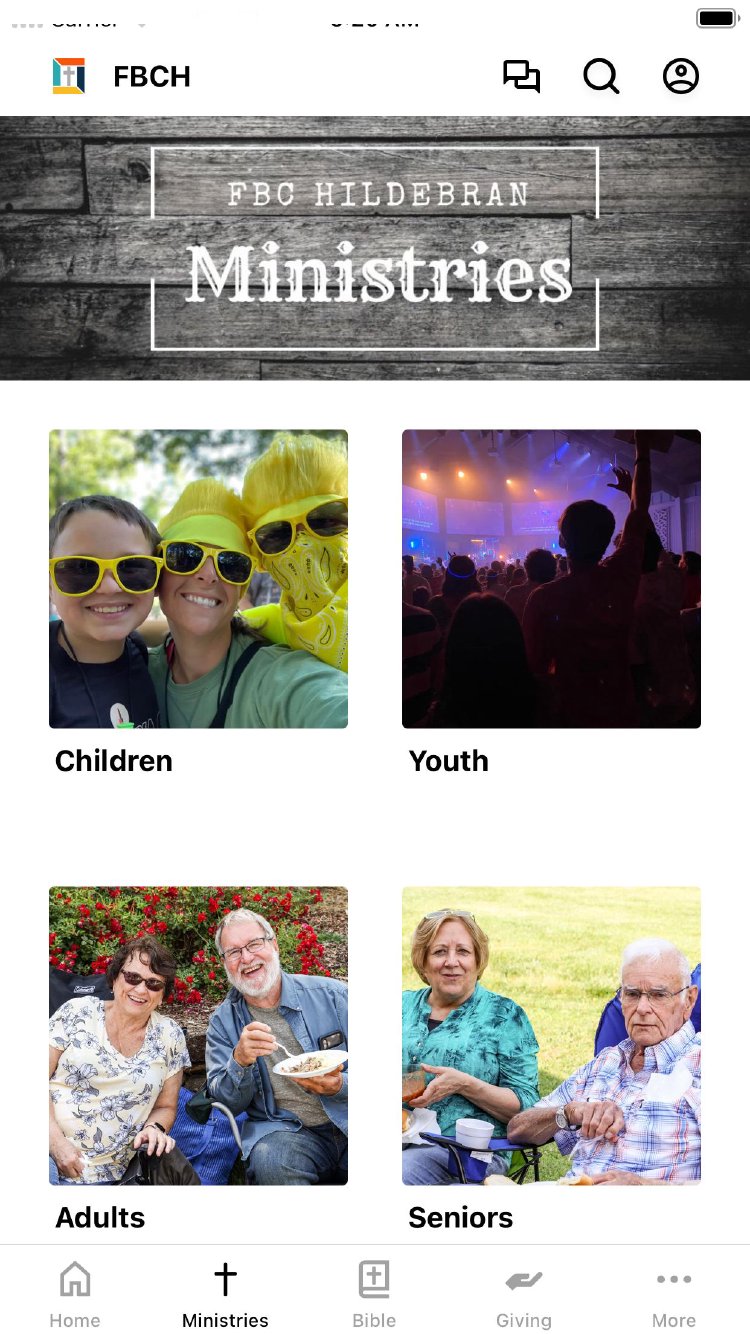Open the Seniors ministry tile
The height and width of the screenshot is (1334, 750).
tap(551, 1035)
